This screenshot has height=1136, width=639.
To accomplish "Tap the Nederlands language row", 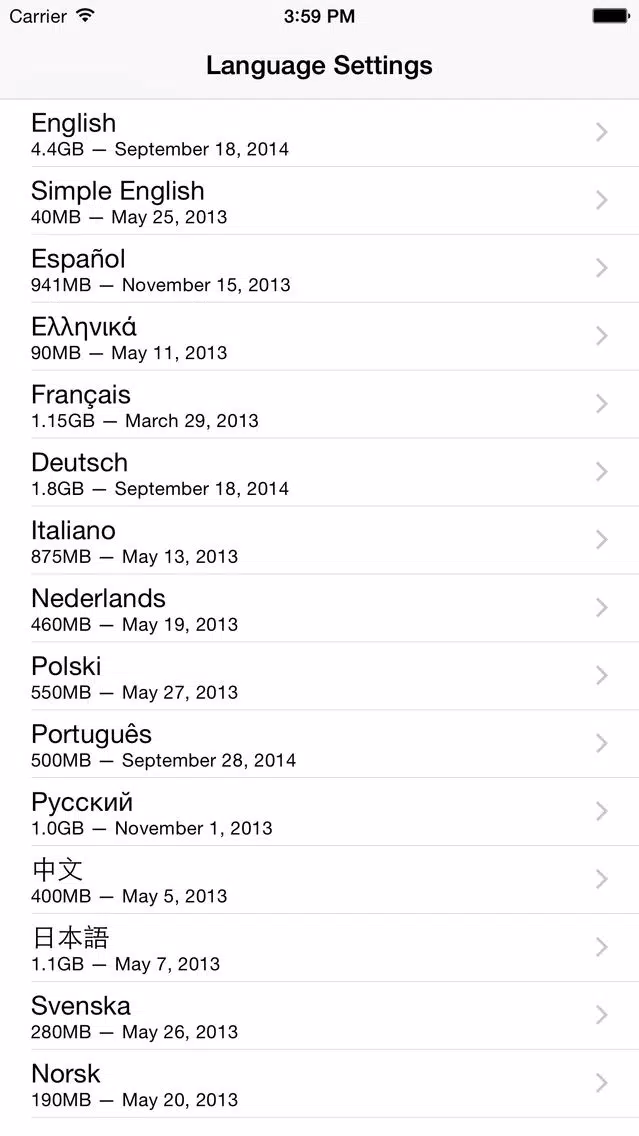I will pos(320,609).
